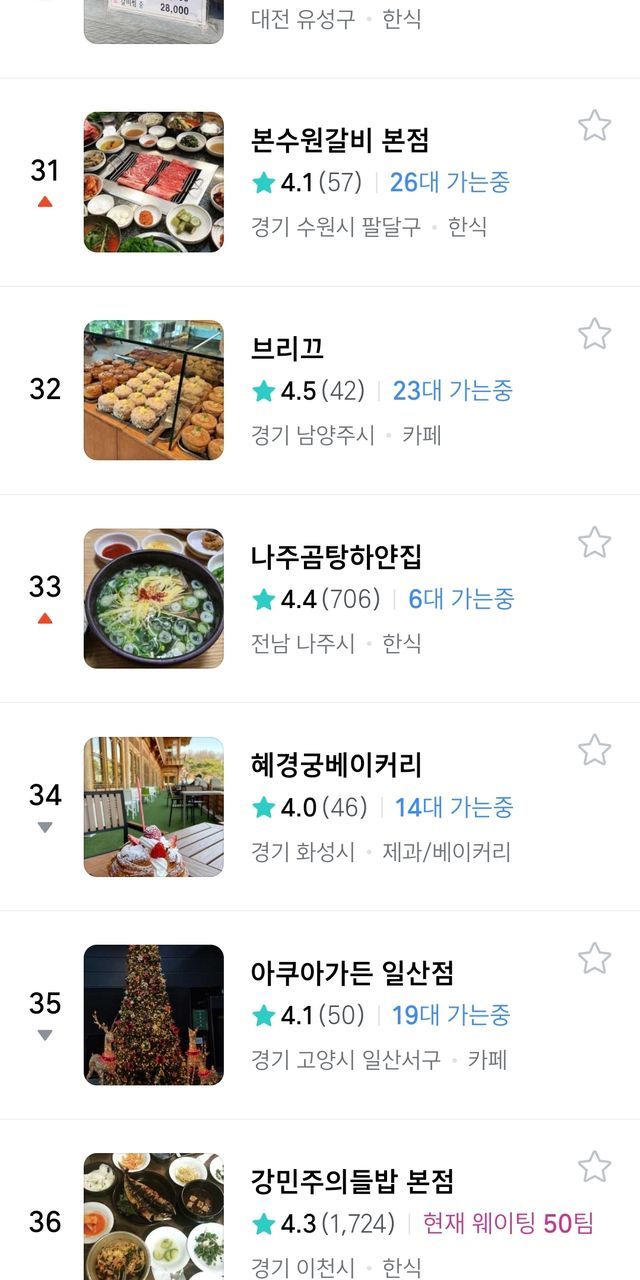Bookmark 본수원갈비 본점 with the star
The width and height of the screenshot is (640, 1280).
(594, 126)
